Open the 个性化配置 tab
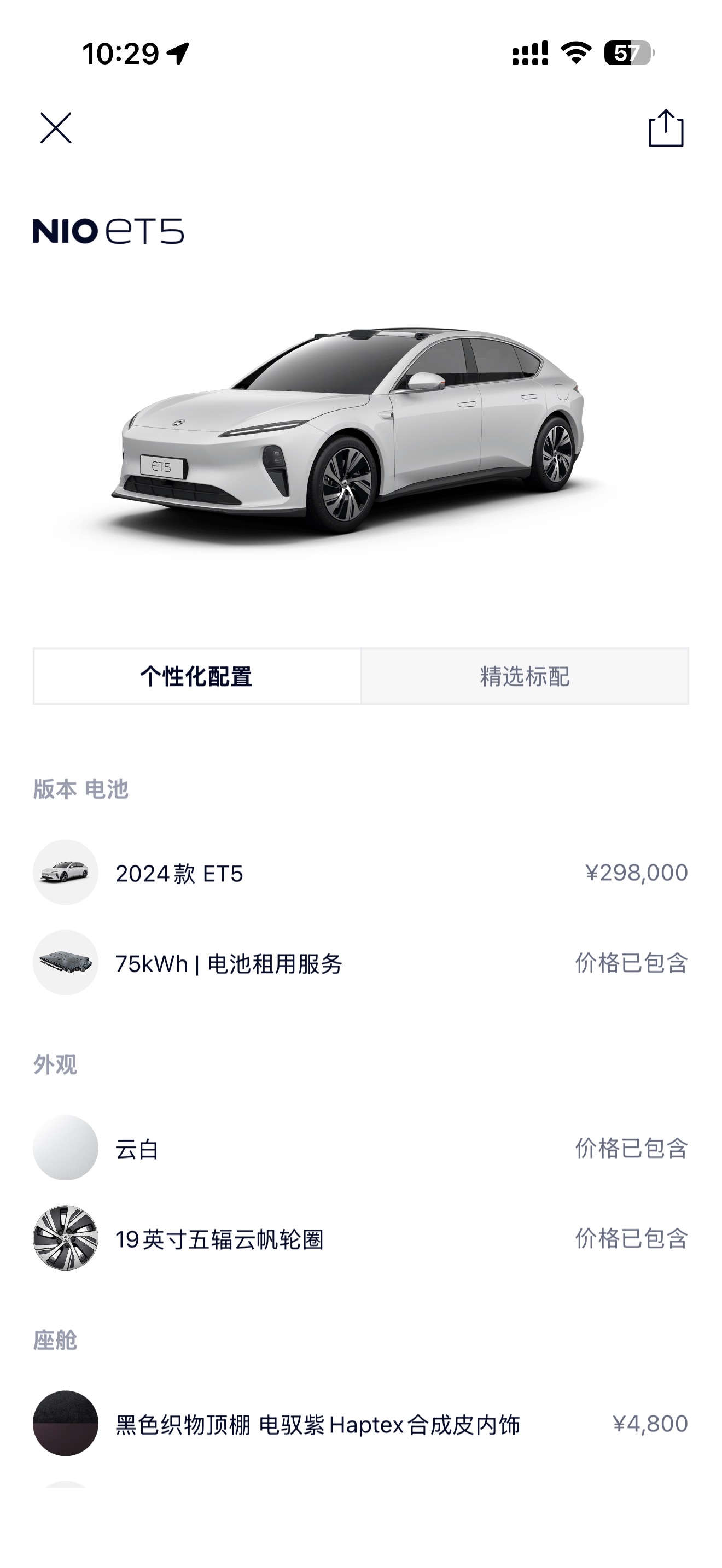Screen dimensions: 722x1568 pyautogui.click(x=198, y=677)
